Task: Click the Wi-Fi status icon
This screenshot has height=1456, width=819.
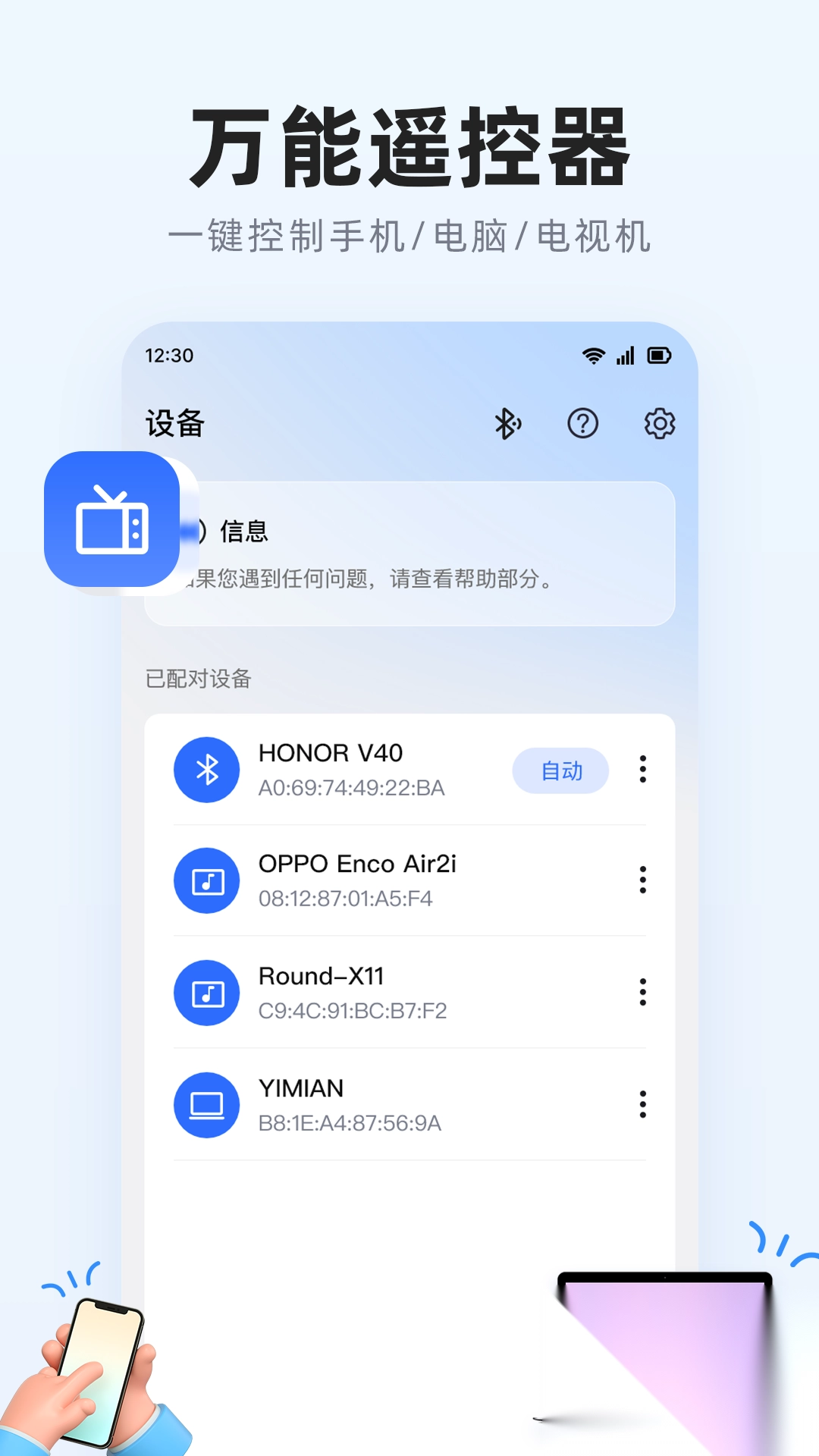Action: click(x=592, y=355)
